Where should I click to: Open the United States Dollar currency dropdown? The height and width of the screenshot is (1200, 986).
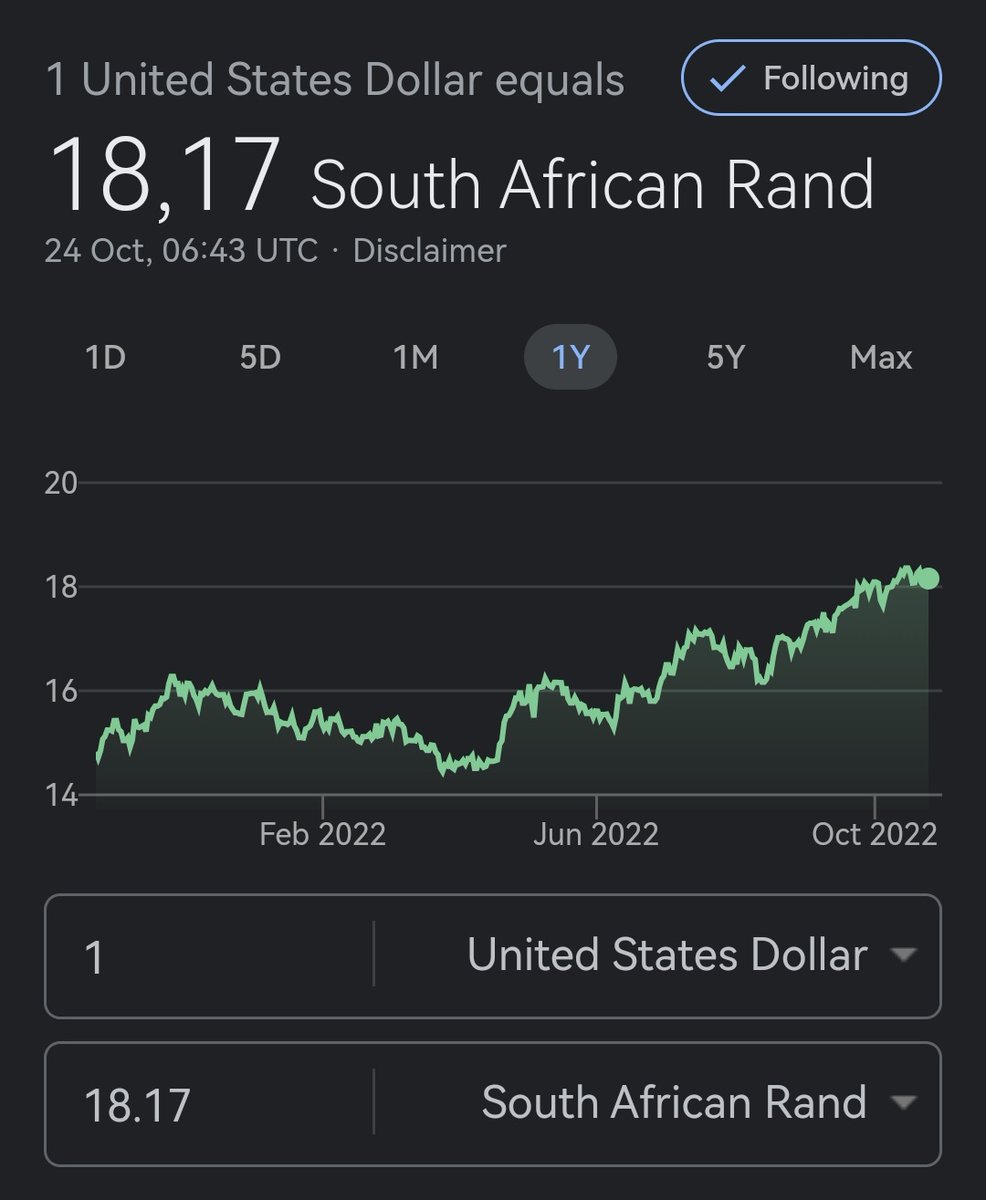point(658,956)
